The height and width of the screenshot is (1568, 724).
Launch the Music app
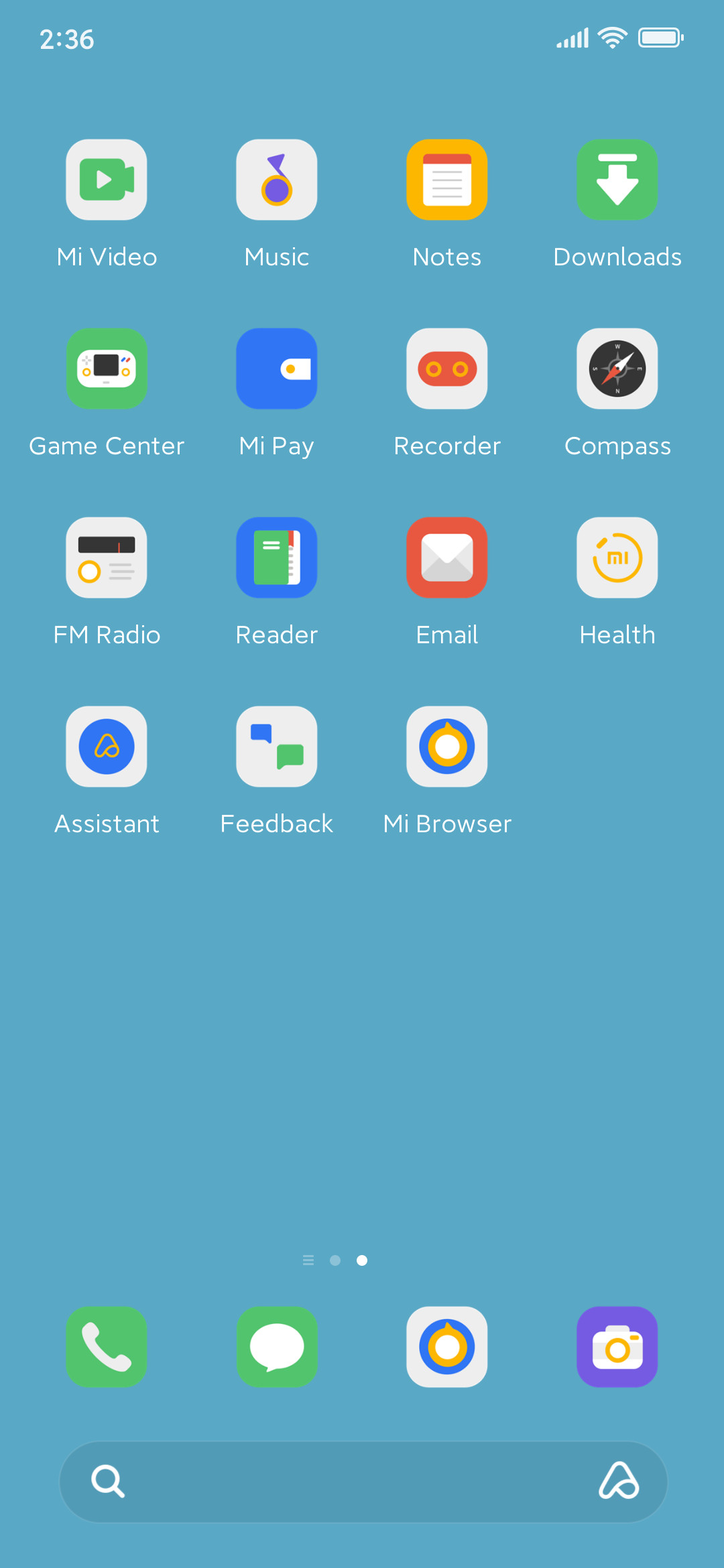pyautogui.click(x=277, y=180)
